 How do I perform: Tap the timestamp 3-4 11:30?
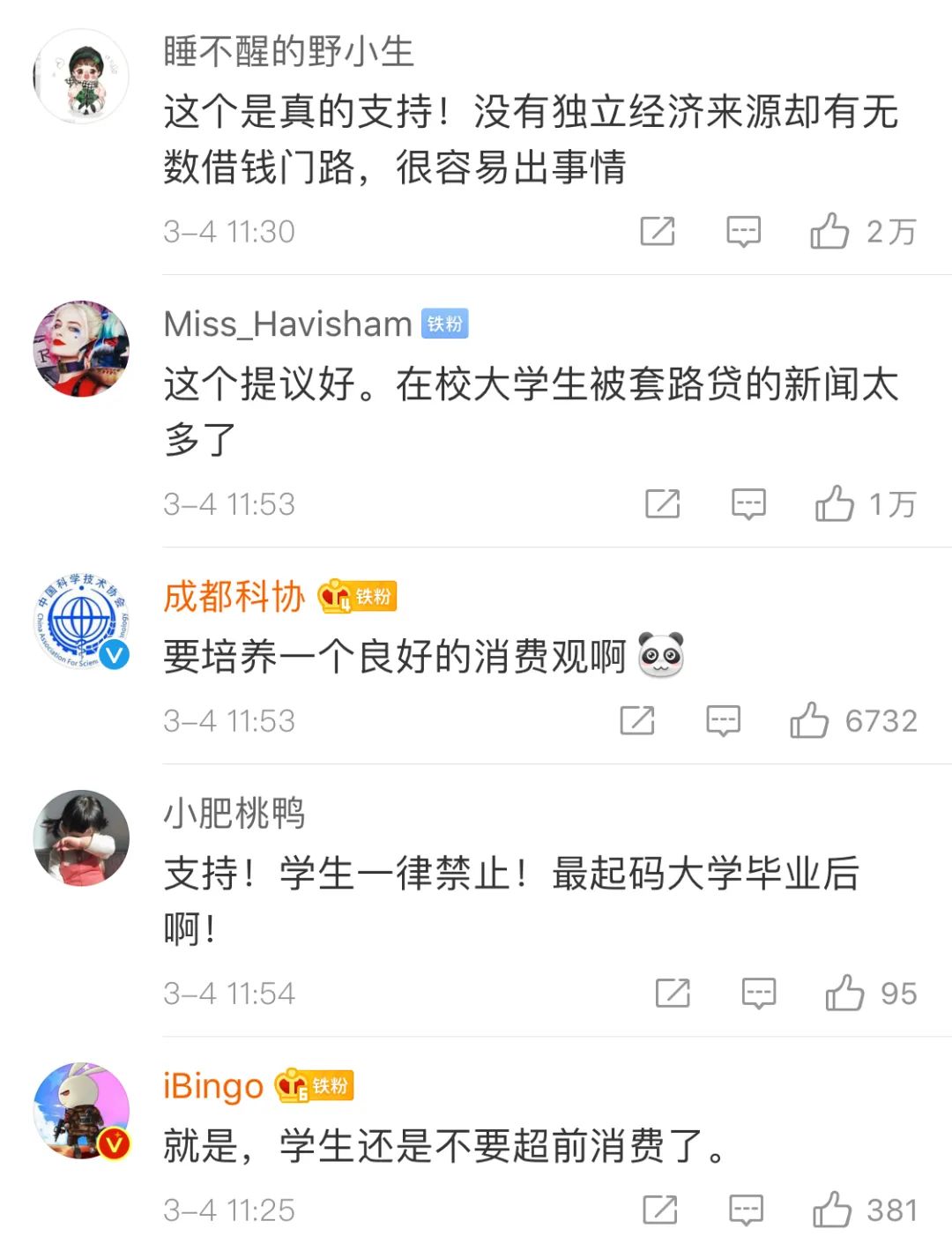pyautogui.click(x=229, y=231)
